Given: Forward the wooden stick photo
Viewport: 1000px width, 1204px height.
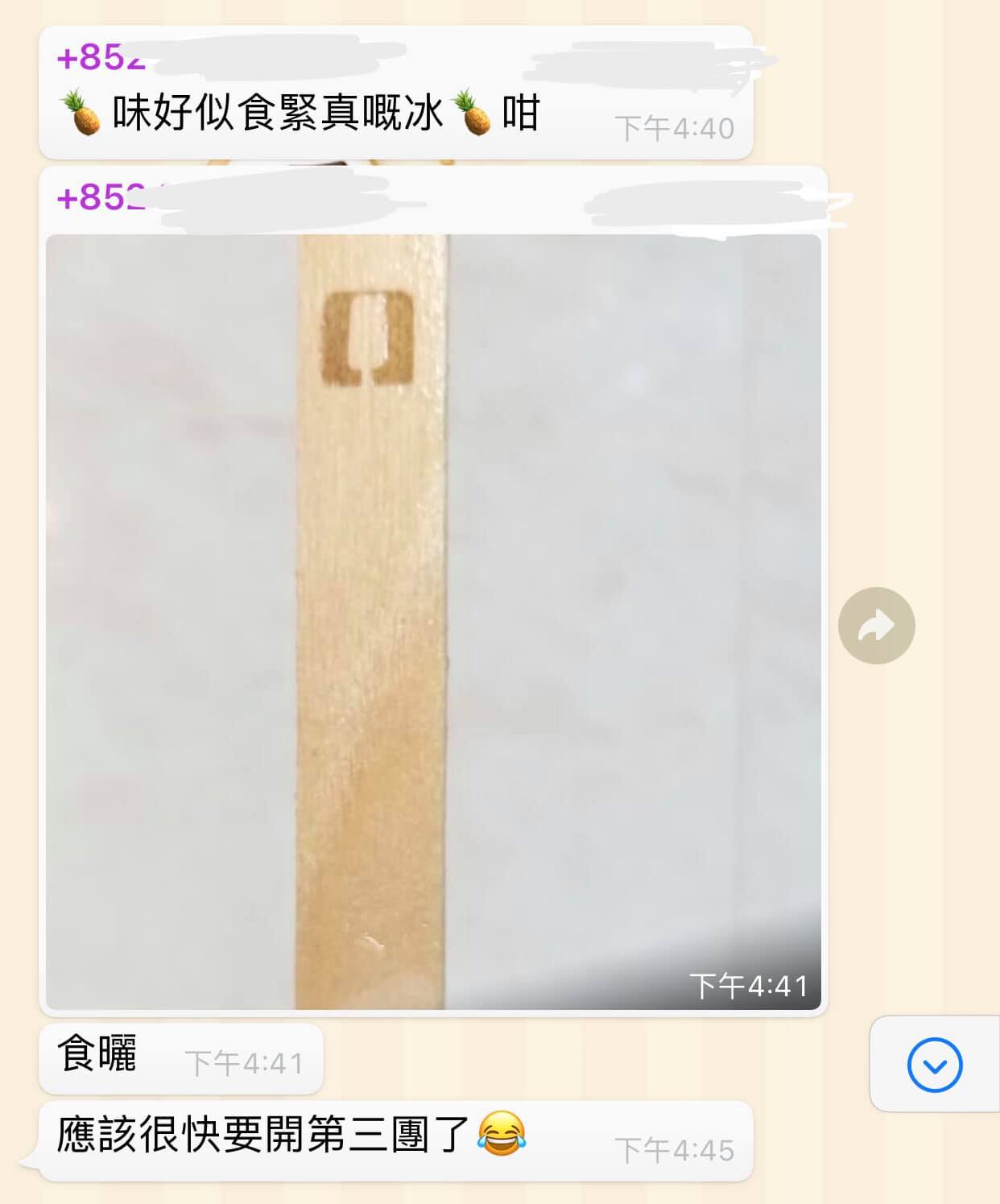Looking at the screenshot, I should (x=876, y=626).
